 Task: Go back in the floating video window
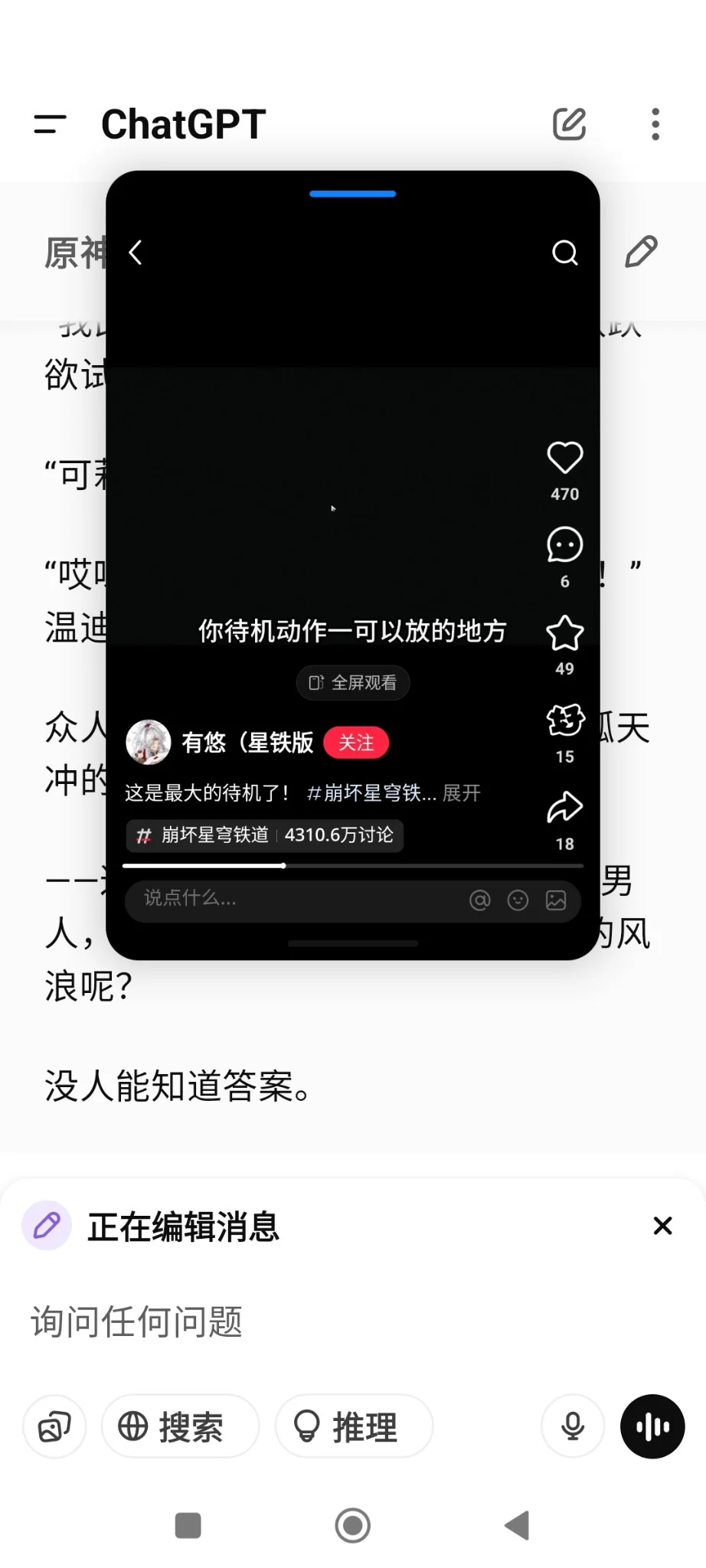[136, 253]
